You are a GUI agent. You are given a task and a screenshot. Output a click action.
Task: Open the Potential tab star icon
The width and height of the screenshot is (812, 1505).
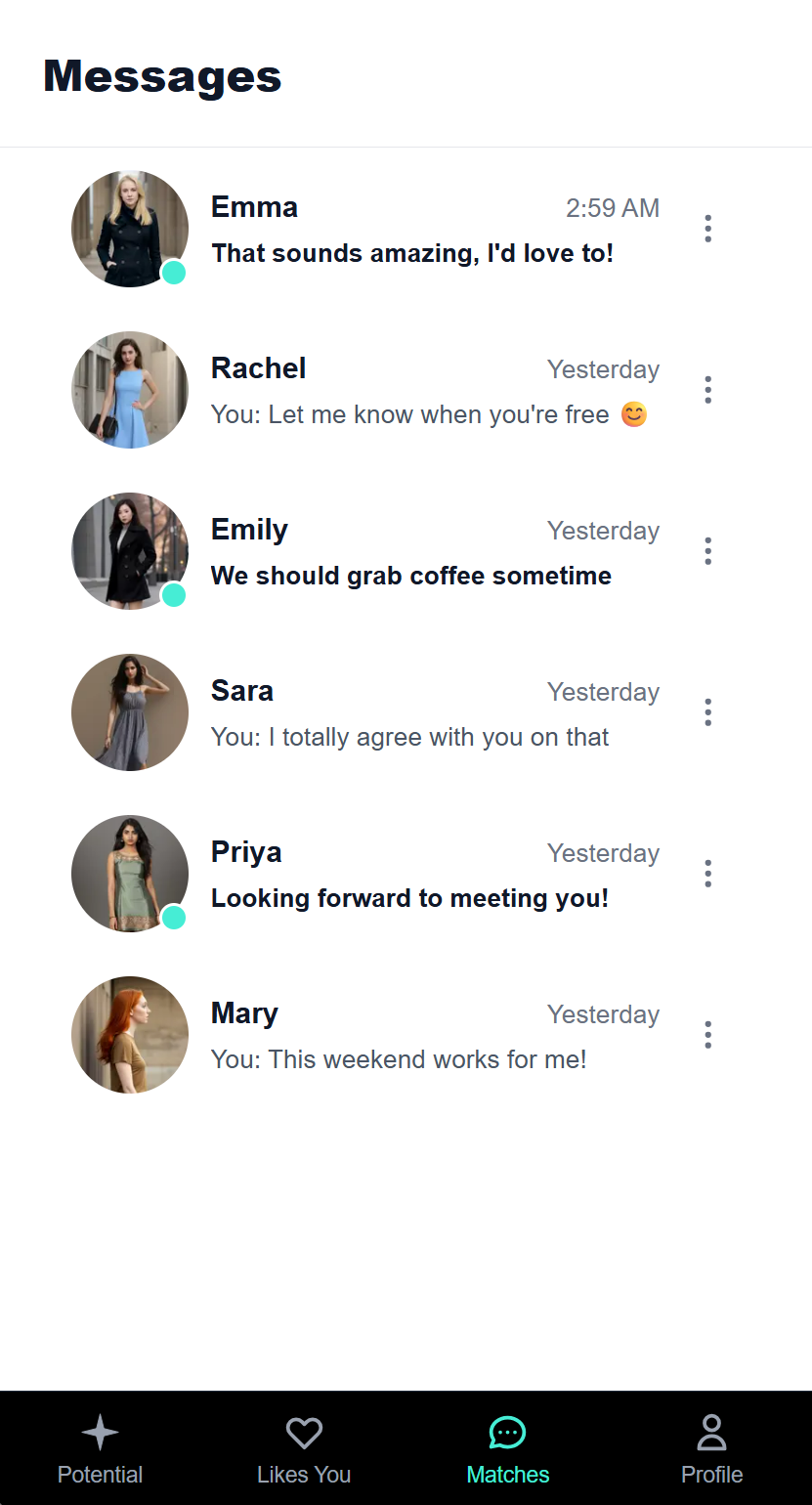pos(100,1432)
